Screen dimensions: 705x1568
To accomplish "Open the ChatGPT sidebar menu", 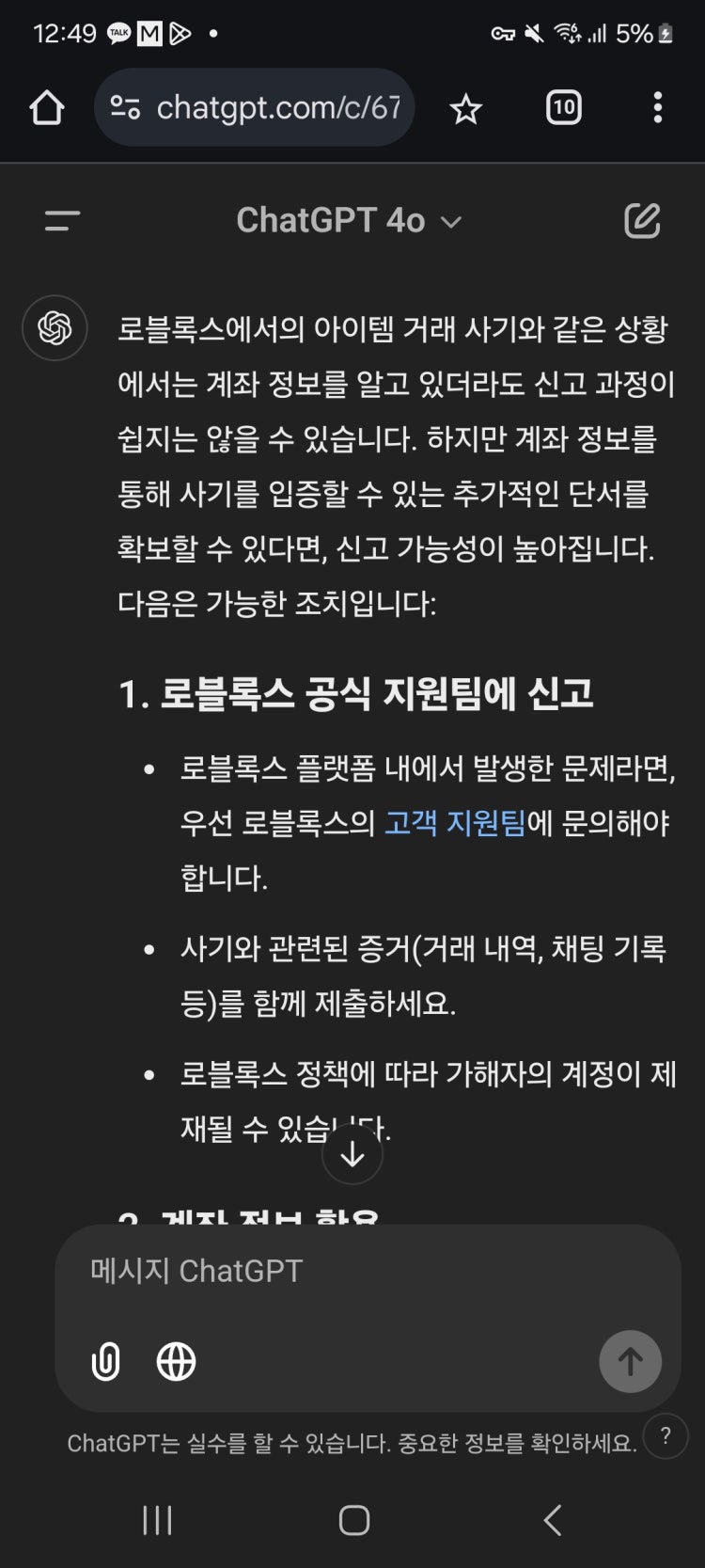I will (62, 221).
